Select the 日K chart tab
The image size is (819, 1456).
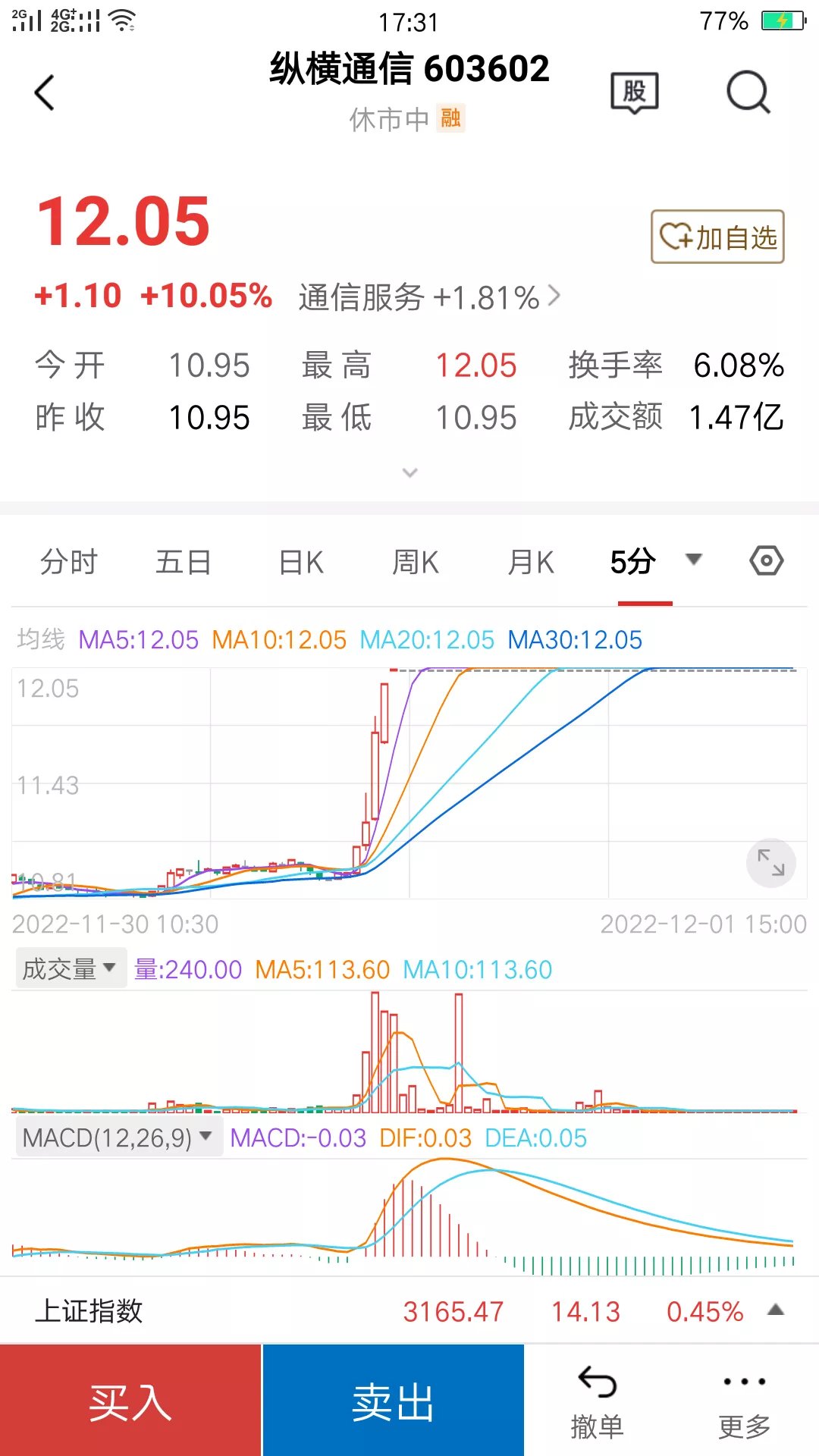301,563
